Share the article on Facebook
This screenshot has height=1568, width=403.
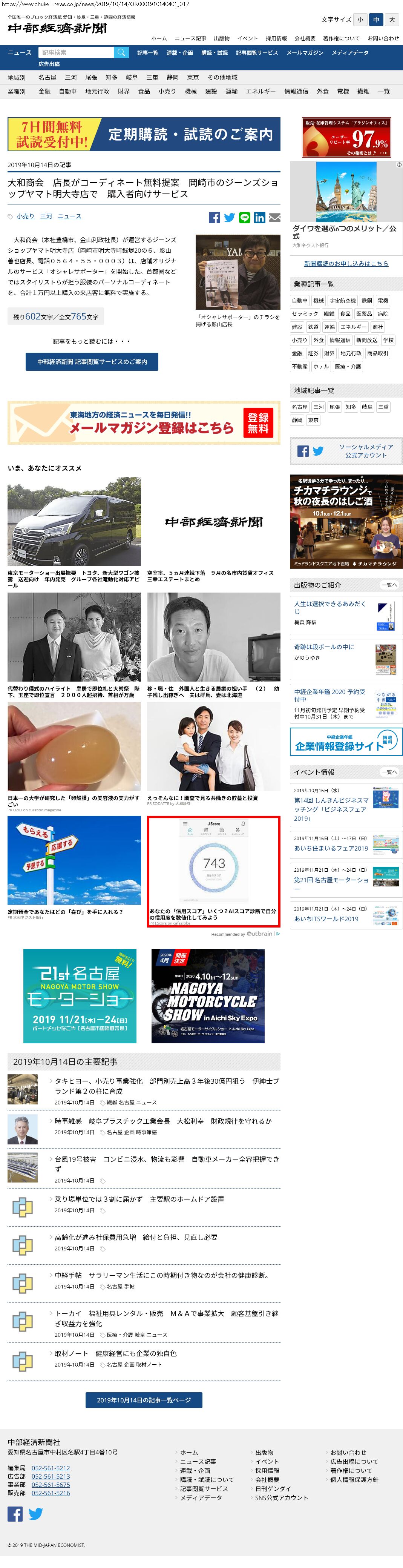214,218
